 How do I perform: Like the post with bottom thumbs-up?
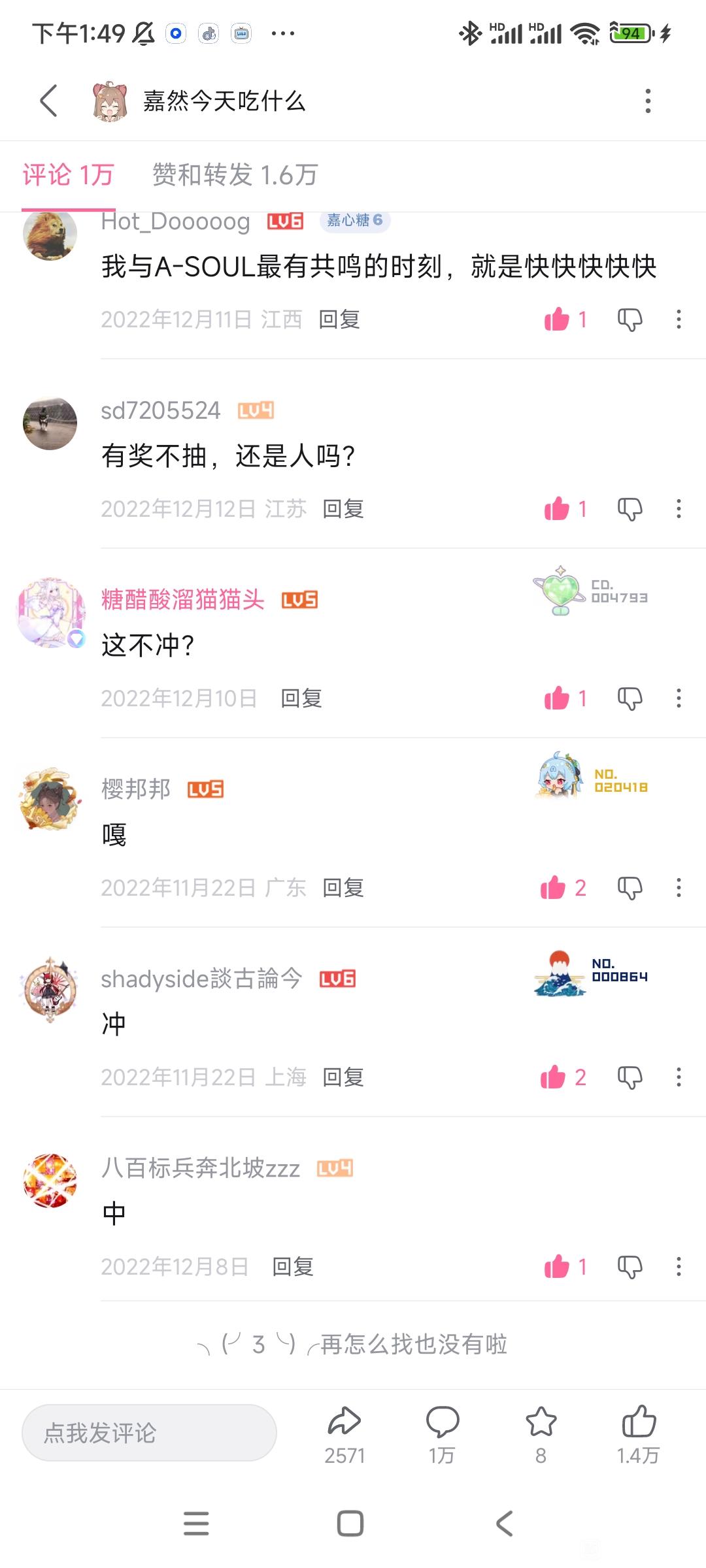[x=639, y=1433]
